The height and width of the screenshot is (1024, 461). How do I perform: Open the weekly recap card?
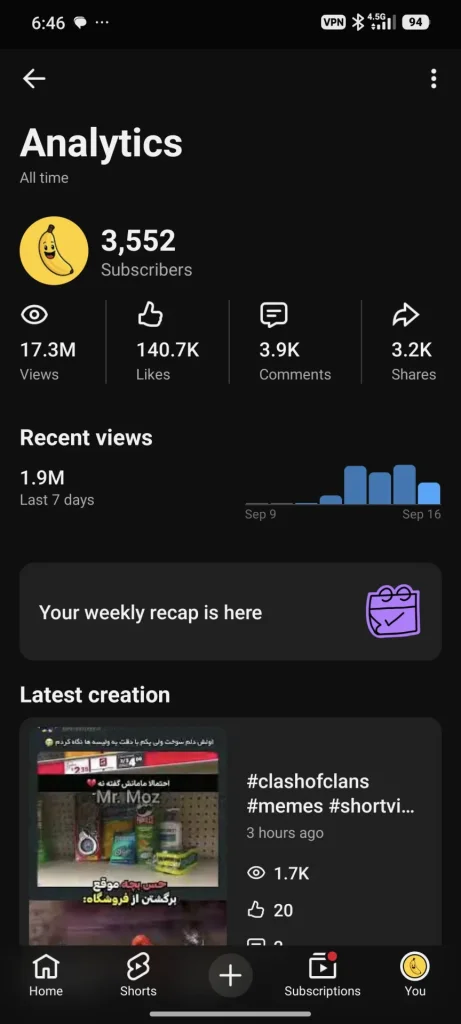(x=230, y=611)
